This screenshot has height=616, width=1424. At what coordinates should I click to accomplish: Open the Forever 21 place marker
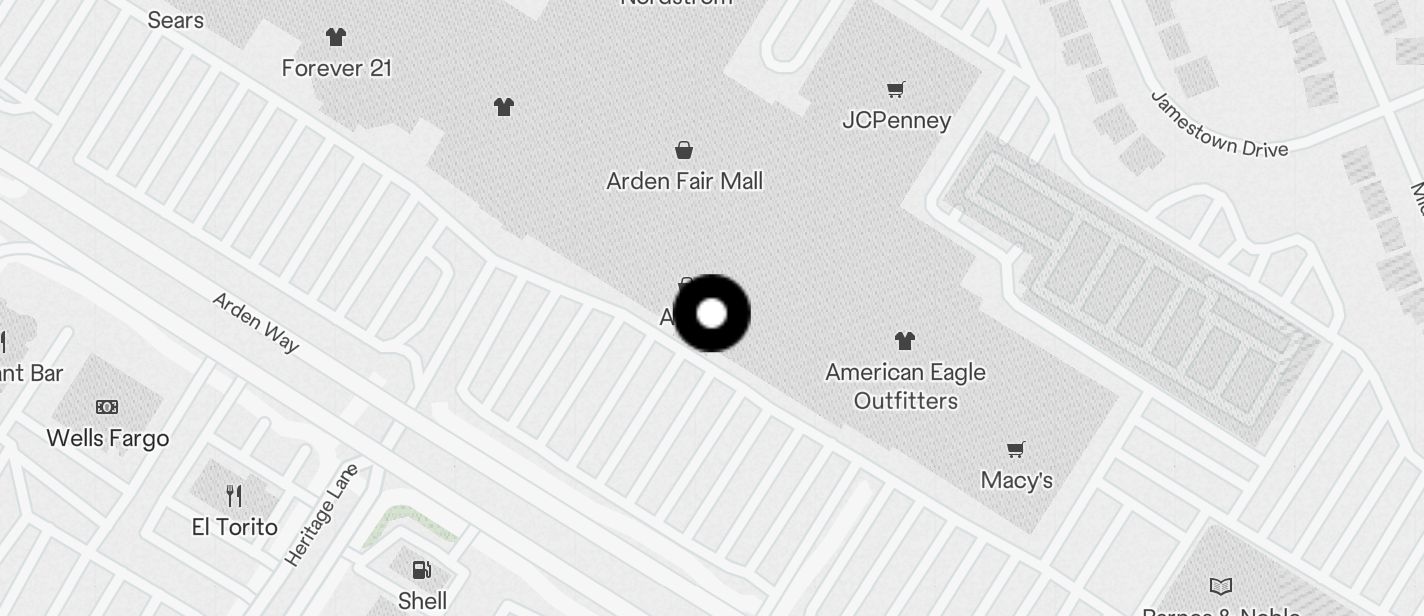(x=336, y=39)
